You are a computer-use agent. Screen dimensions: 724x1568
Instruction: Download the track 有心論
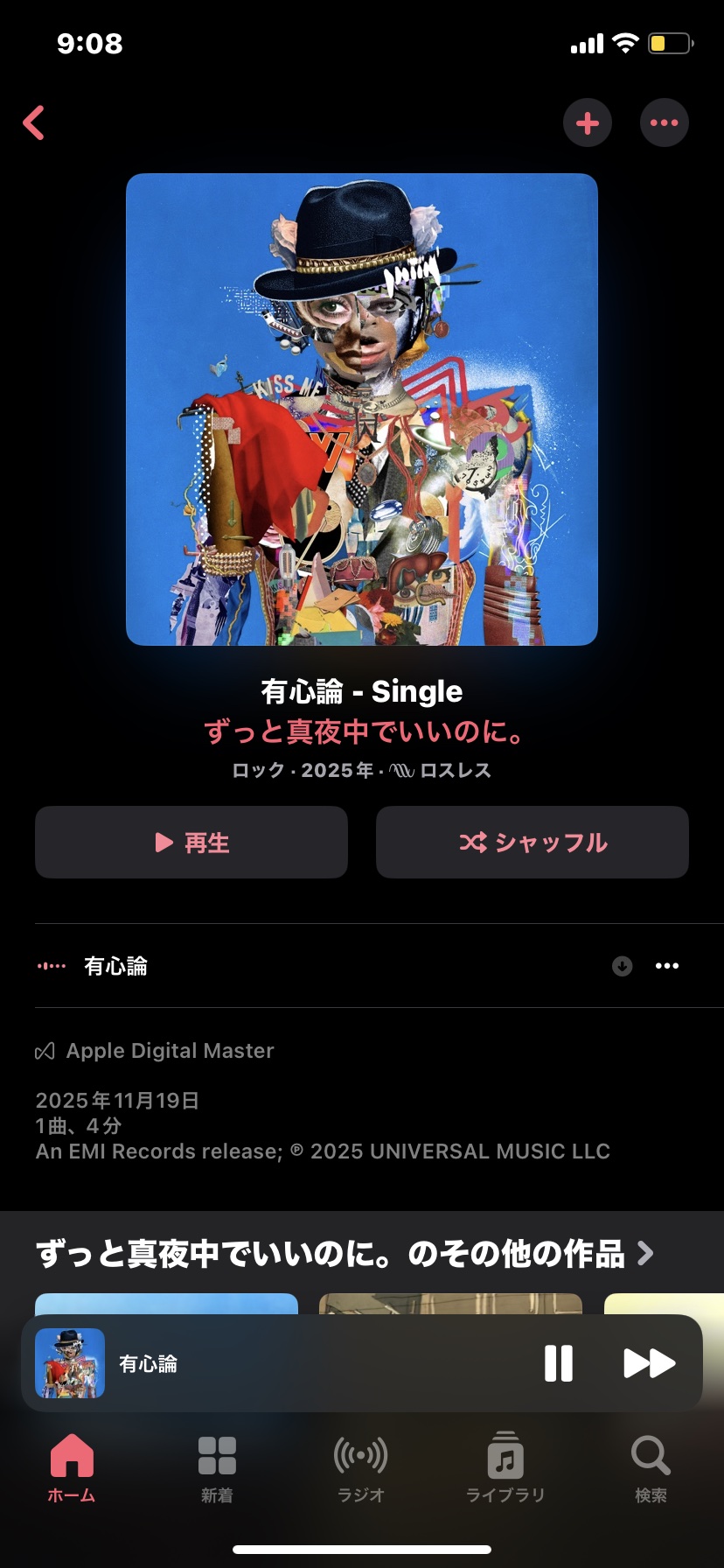tap(622, 966)
